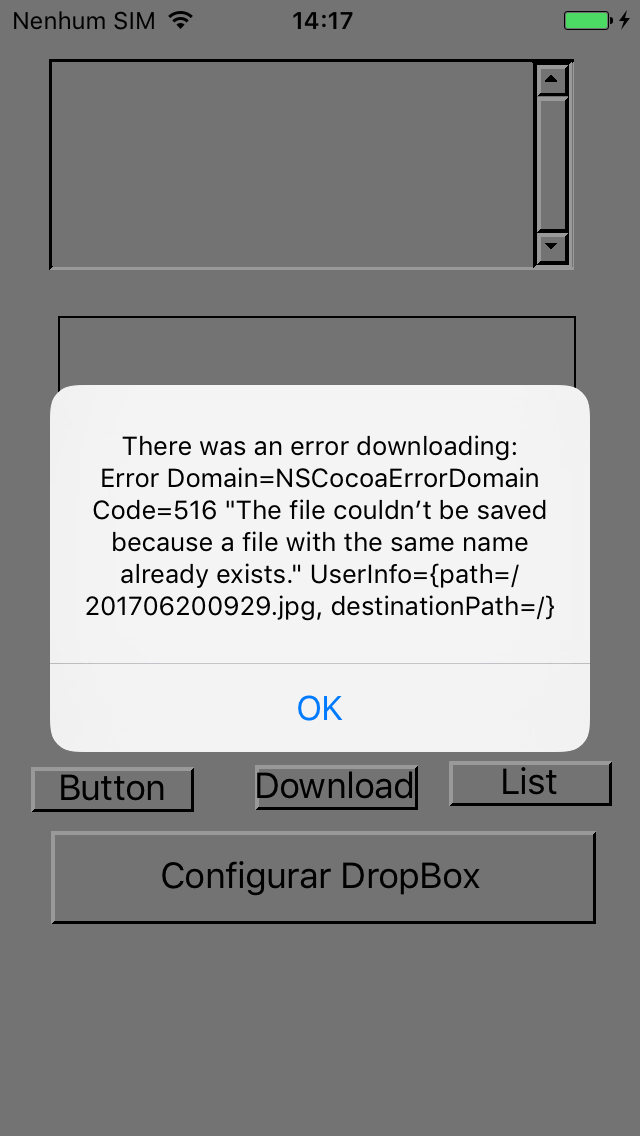Screen dimensions: 640x1136
Task: Open Configurar DropBox
Action: click(x=322, y=877)
